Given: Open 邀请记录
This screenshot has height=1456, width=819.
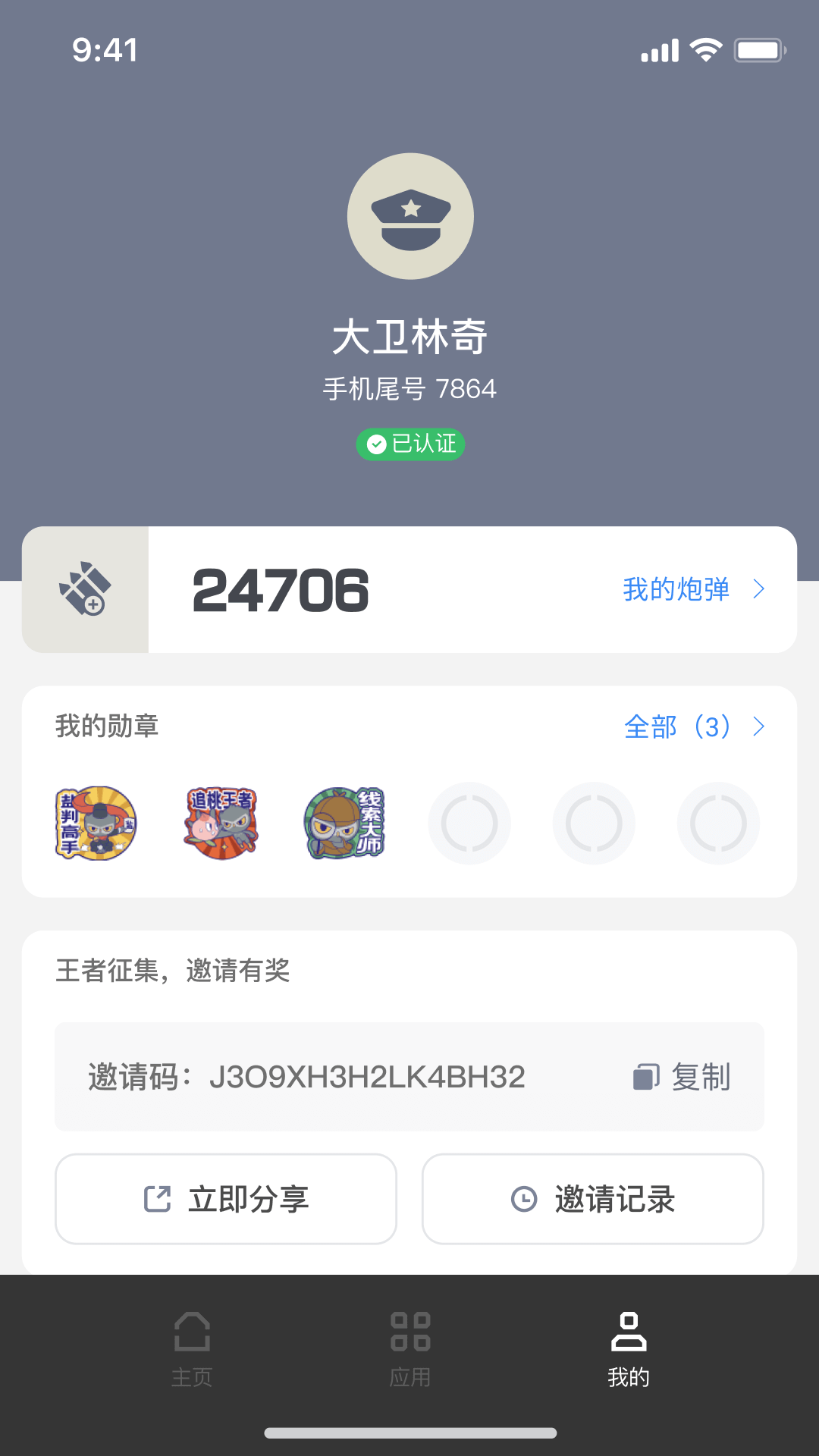Looking at the screenshot, I should [x=592, y=1199].
